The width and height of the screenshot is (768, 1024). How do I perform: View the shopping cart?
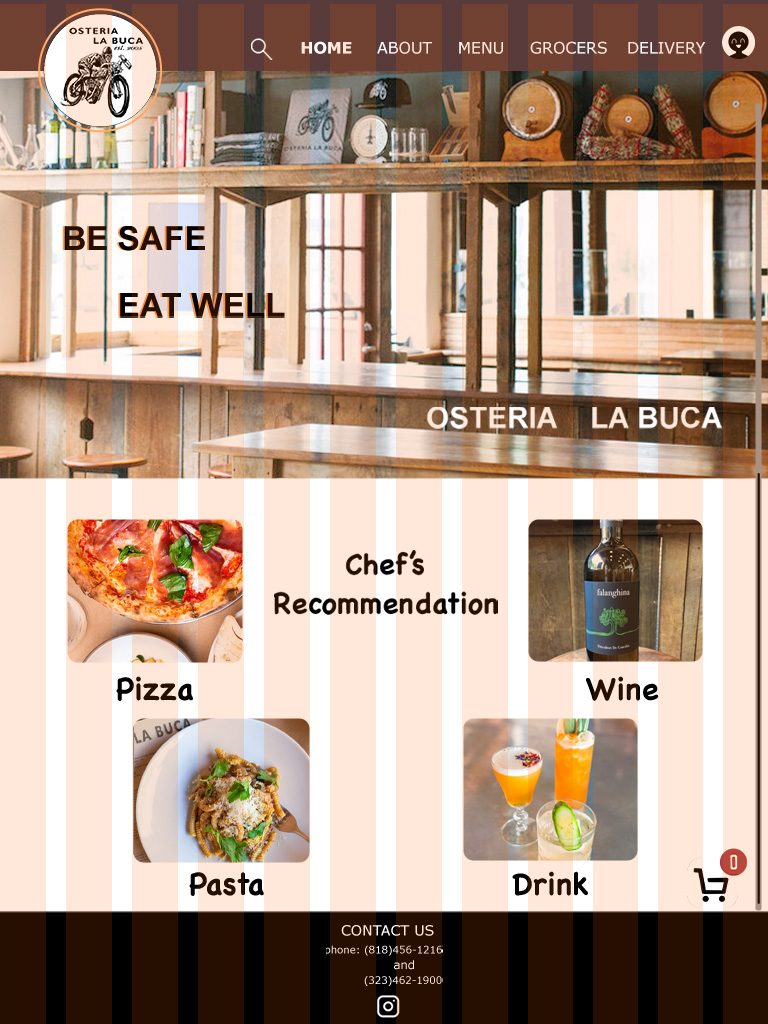[711, 885]
